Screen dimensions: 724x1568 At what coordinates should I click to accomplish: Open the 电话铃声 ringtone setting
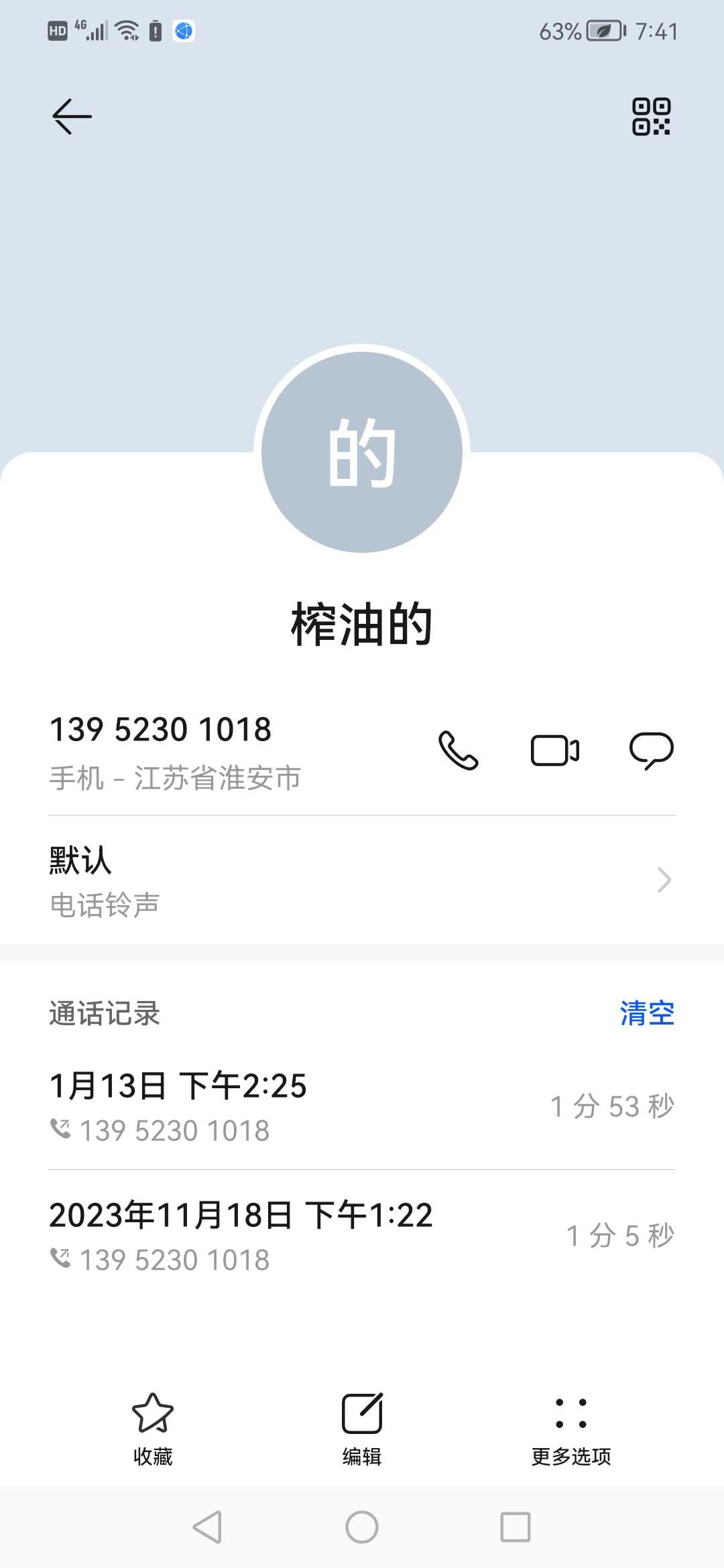pyautogui.click(x=362, y=880)
